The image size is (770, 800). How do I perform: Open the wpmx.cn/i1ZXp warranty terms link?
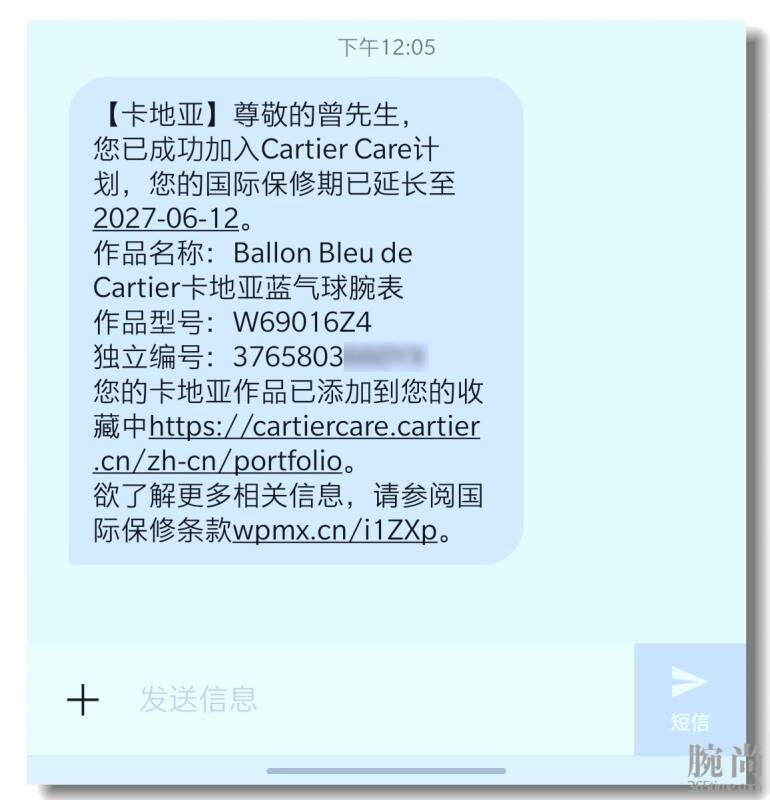pos(336,531)
